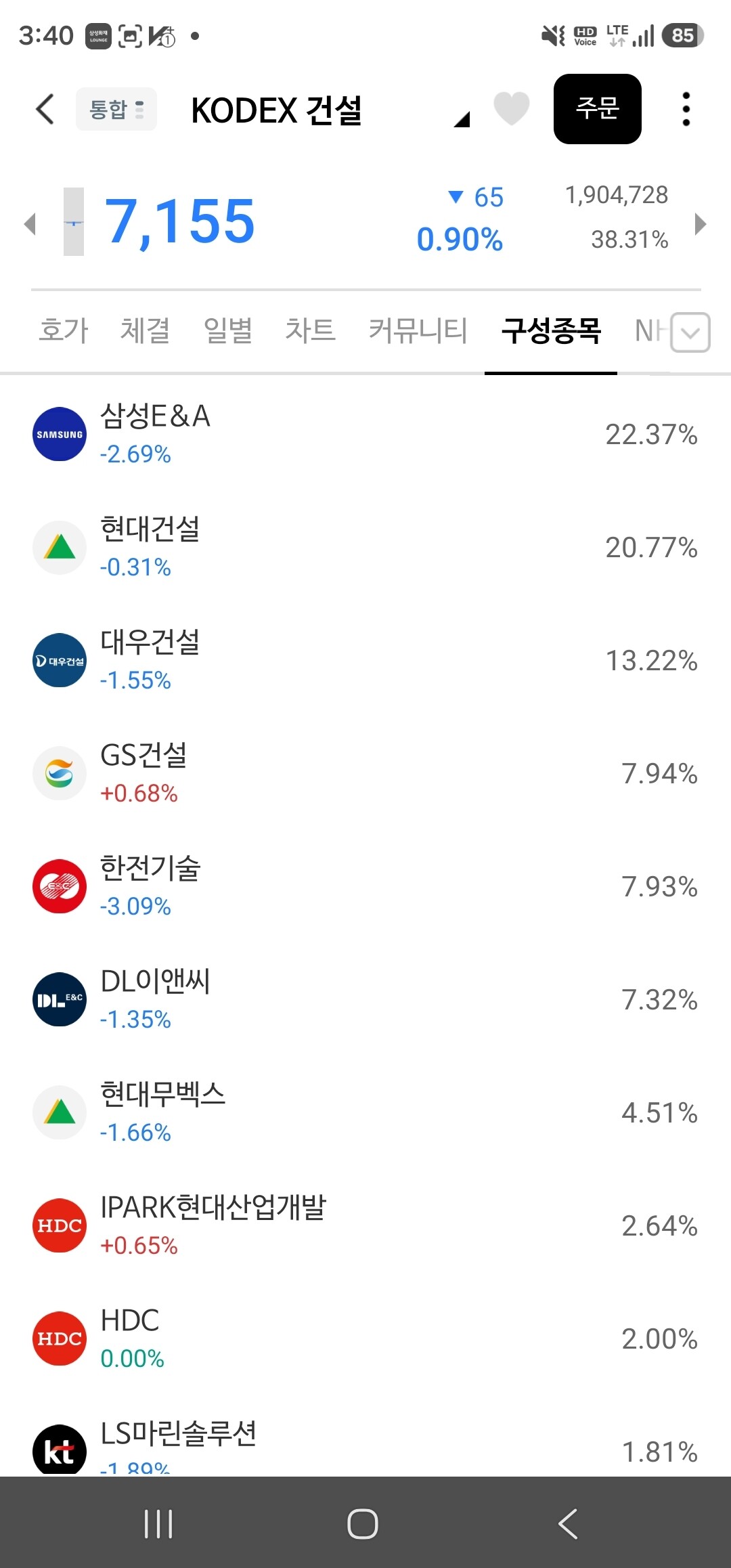Open IPARK현대산업개발 stock row
This screenshot has width=731, height=1568.
pyautogui.click(x=365, y=1225)
